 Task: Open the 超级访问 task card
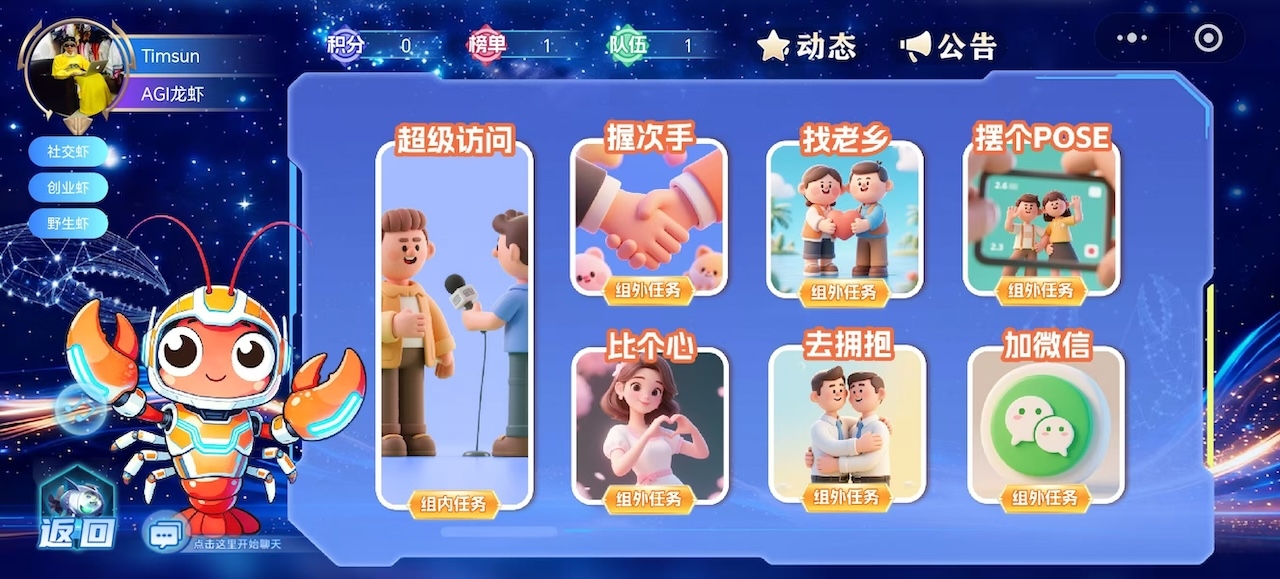click(454, 320)
